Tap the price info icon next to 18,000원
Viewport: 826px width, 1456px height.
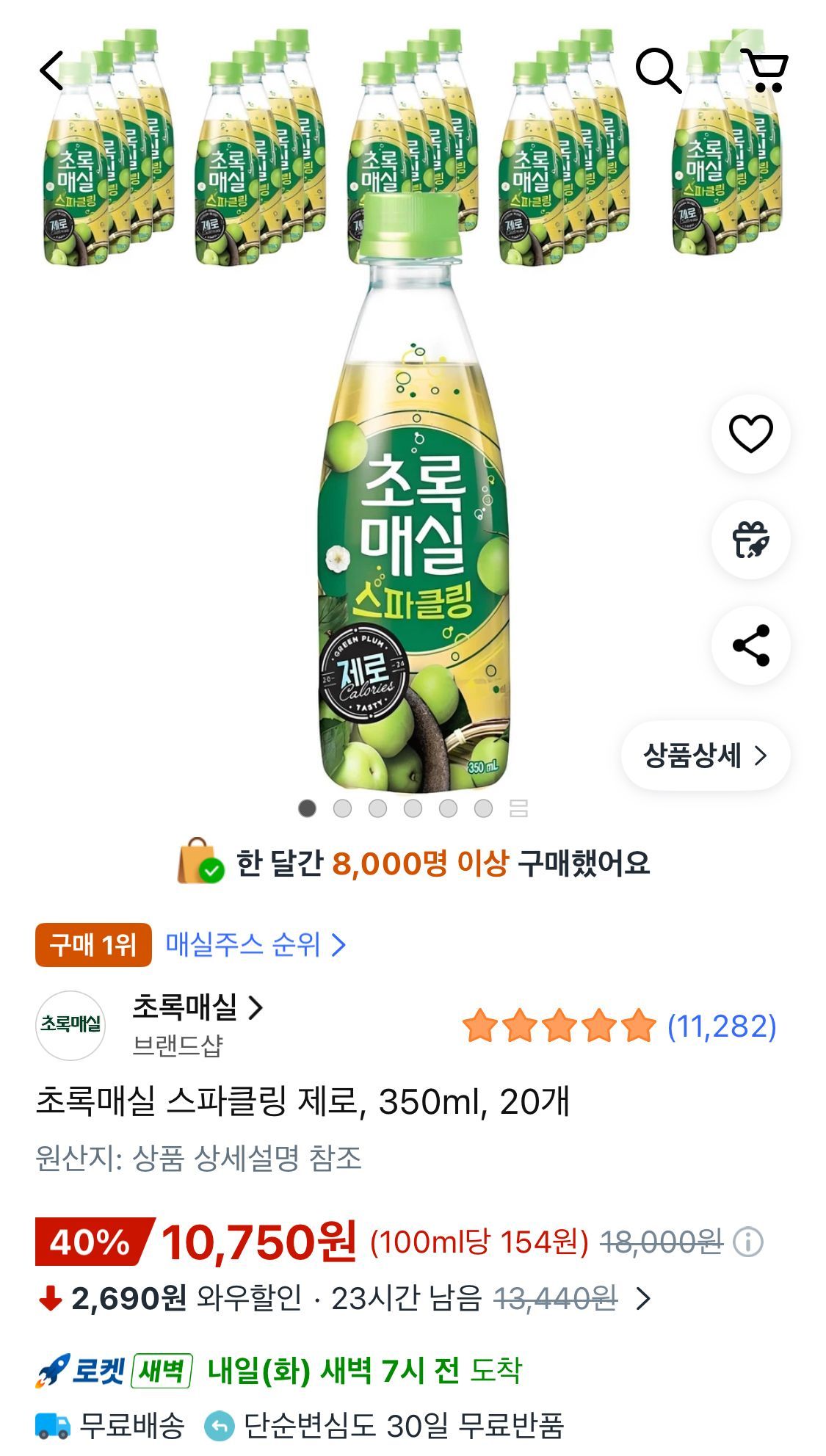(x=748, y=1242)
